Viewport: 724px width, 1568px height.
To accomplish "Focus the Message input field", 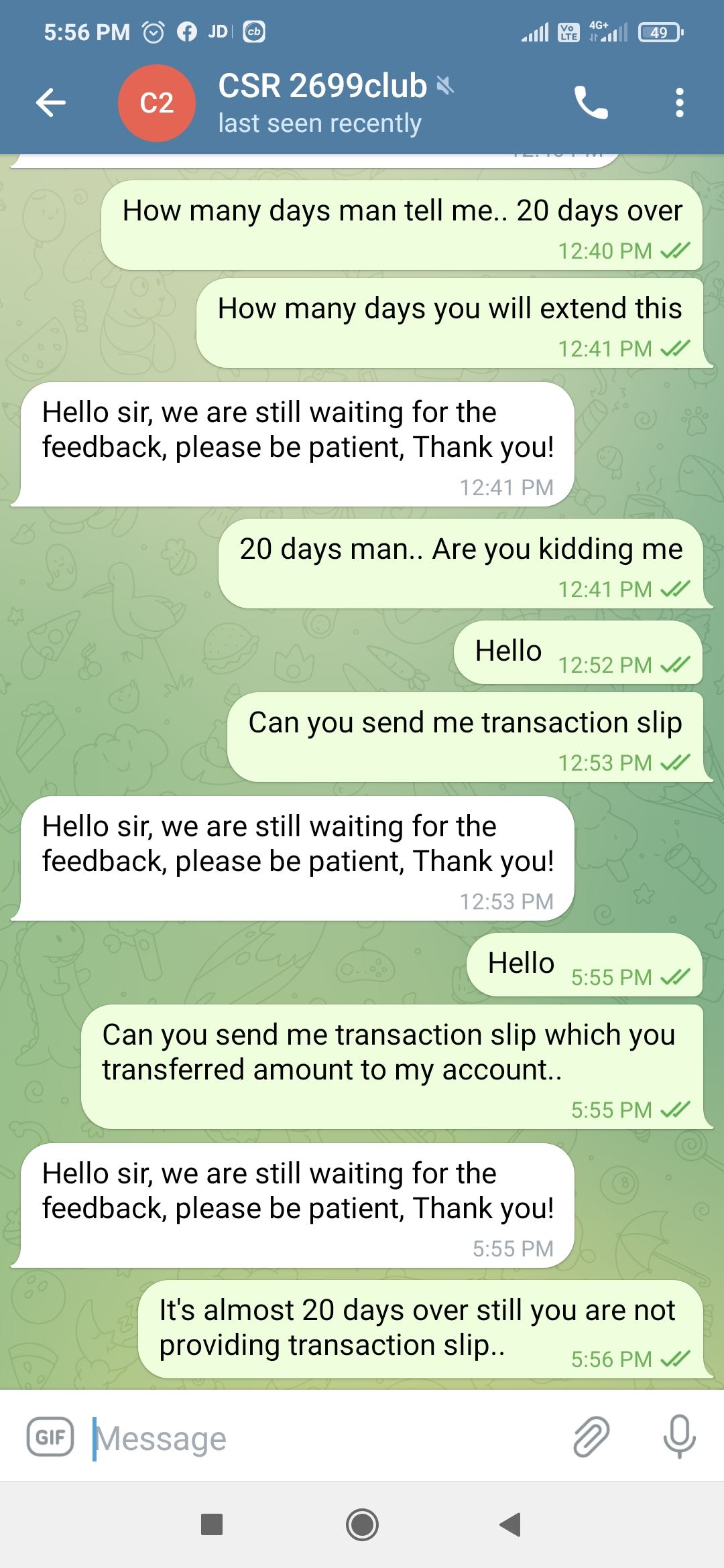I will 322,1438.
